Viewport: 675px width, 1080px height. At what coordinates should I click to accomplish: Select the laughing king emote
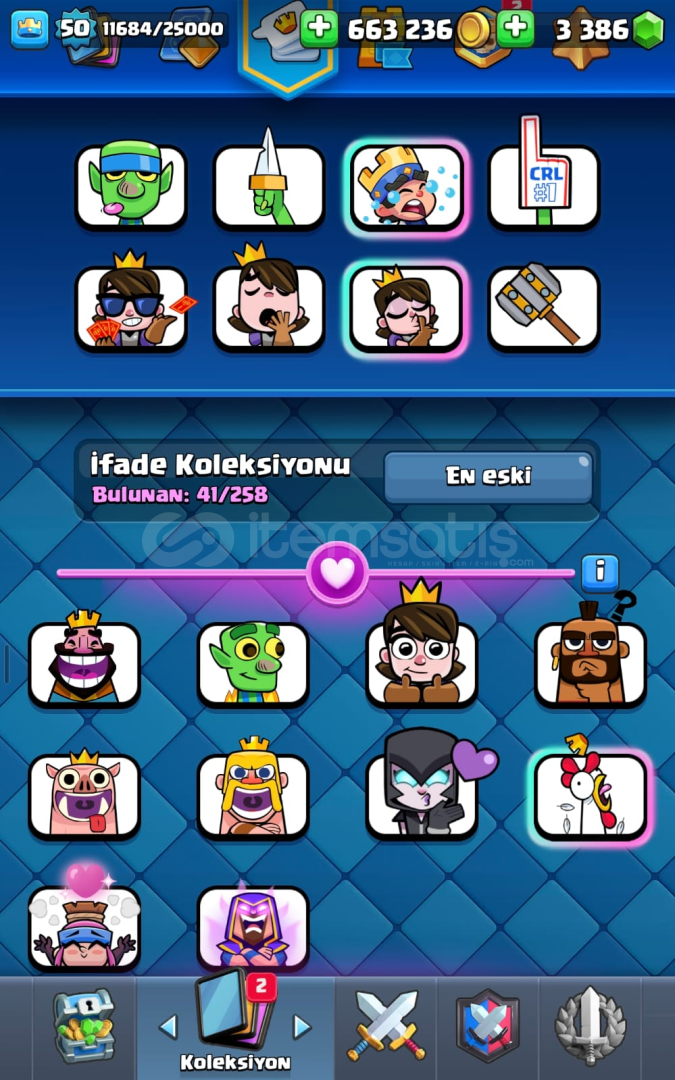84,662
